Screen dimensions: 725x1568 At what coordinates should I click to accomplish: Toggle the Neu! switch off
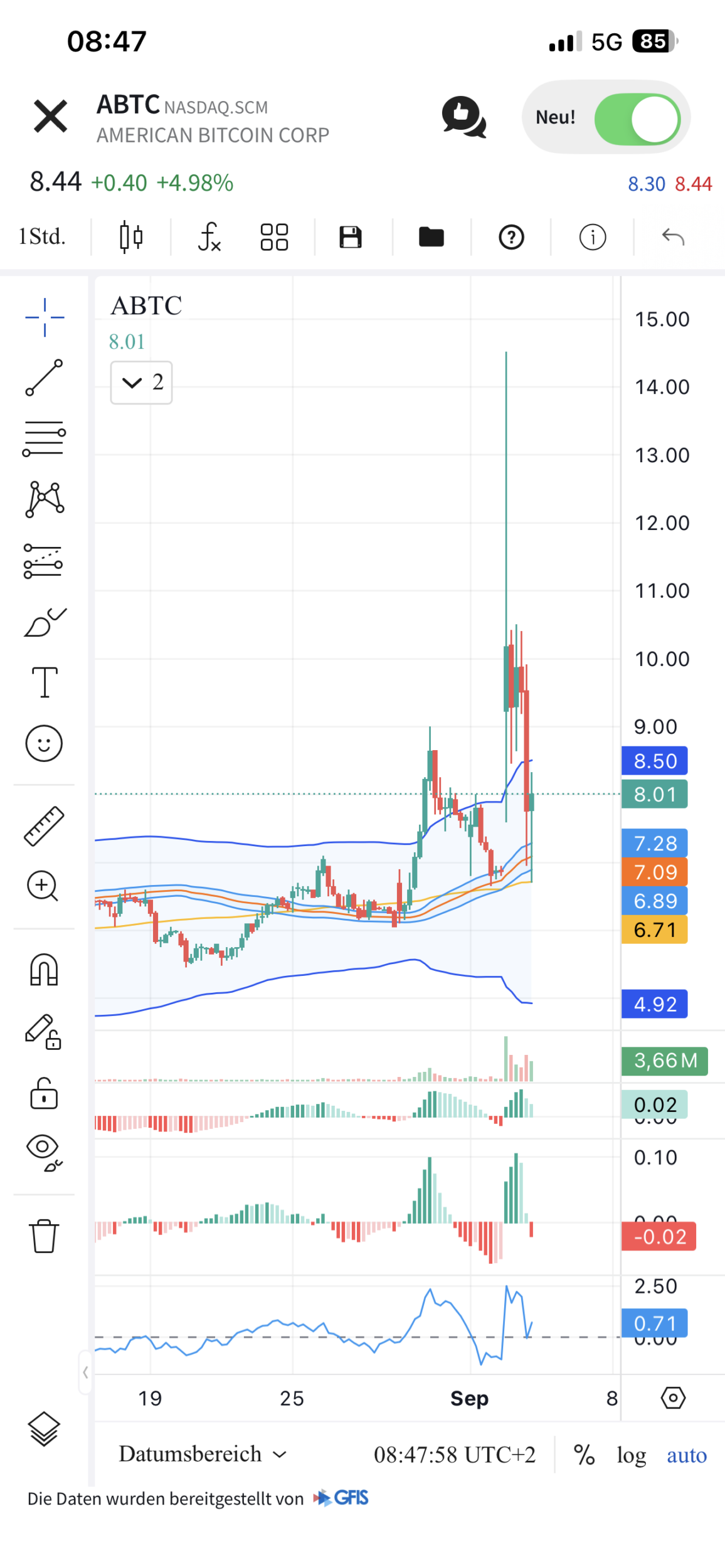click(636, 119)
